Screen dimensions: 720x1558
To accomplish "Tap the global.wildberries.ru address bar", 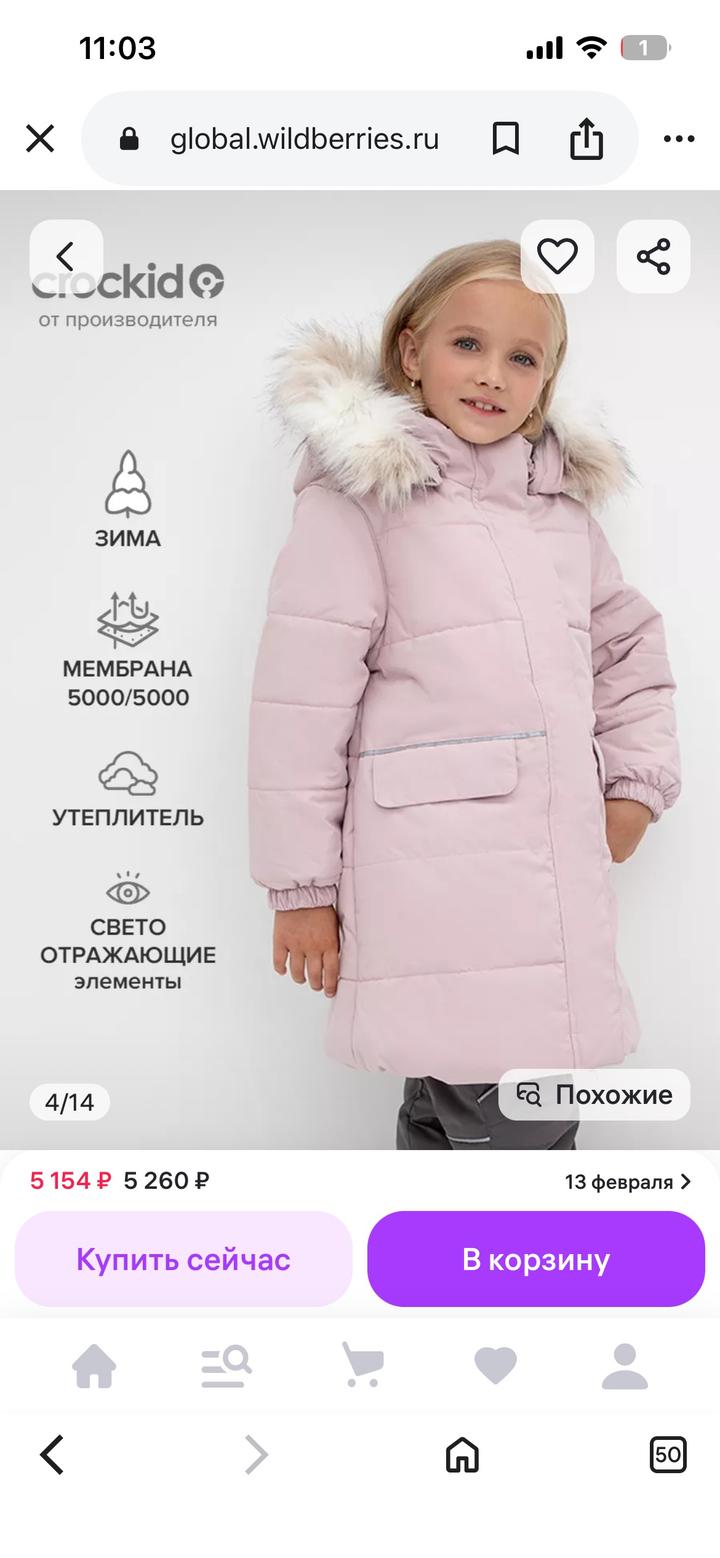I will (x=304, y=138).
